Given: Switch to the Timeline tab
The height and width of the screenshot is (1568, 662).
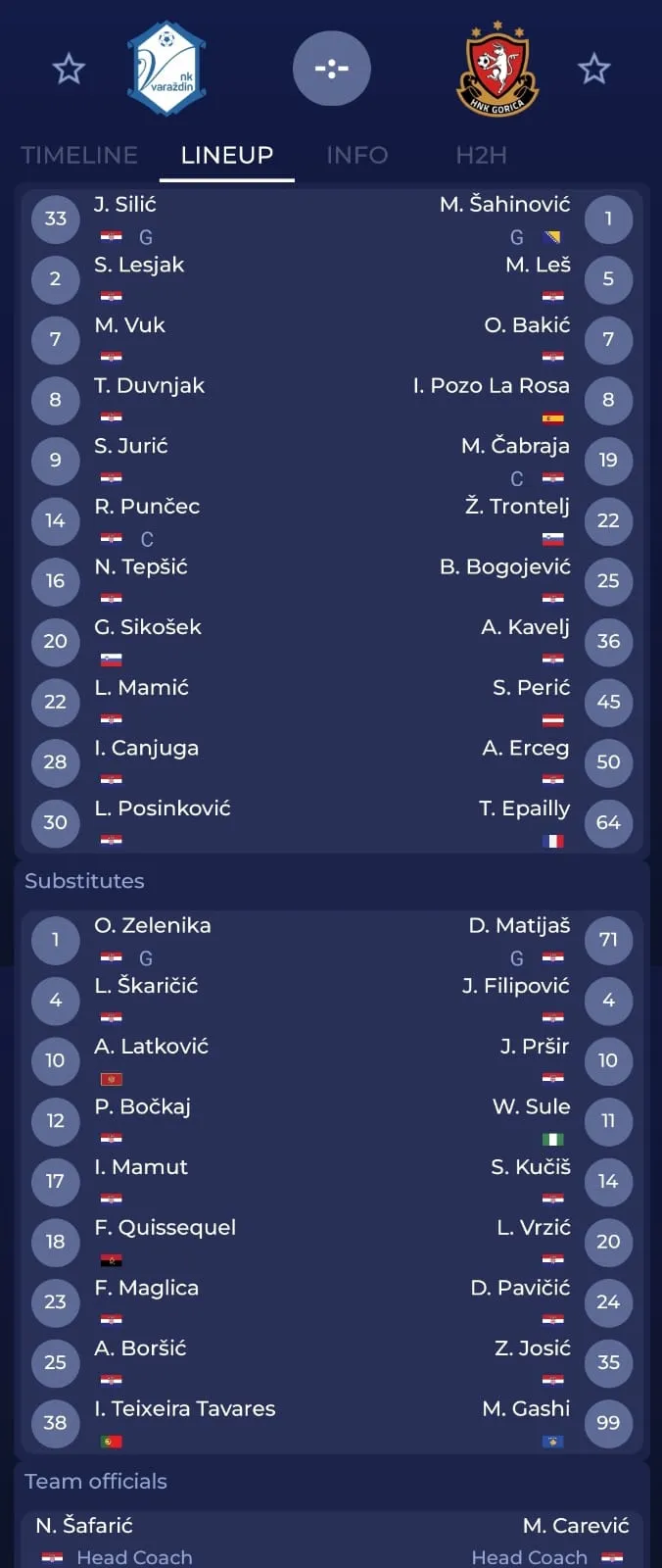Looking at the screenshot, I should 79,155.
